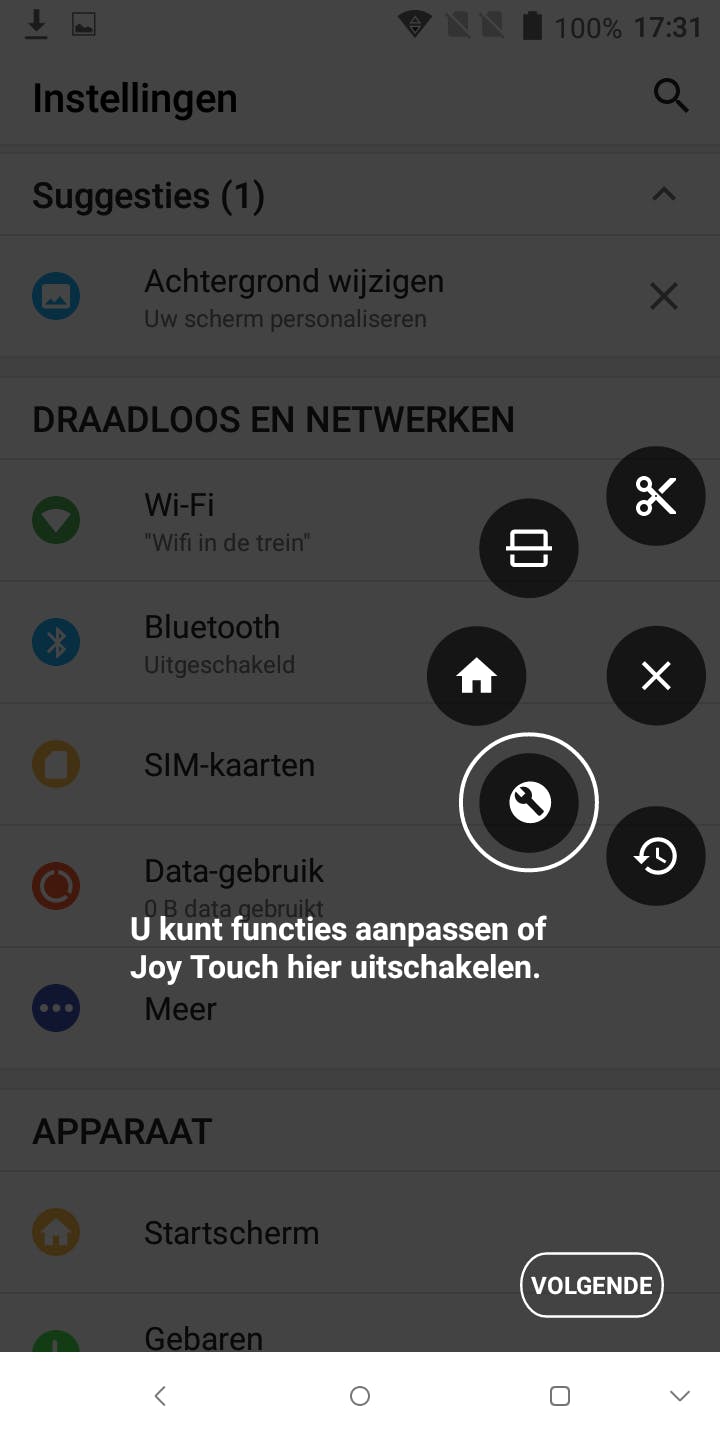Tap the Joy Touch screen split icon

click(x=528, y=548)
